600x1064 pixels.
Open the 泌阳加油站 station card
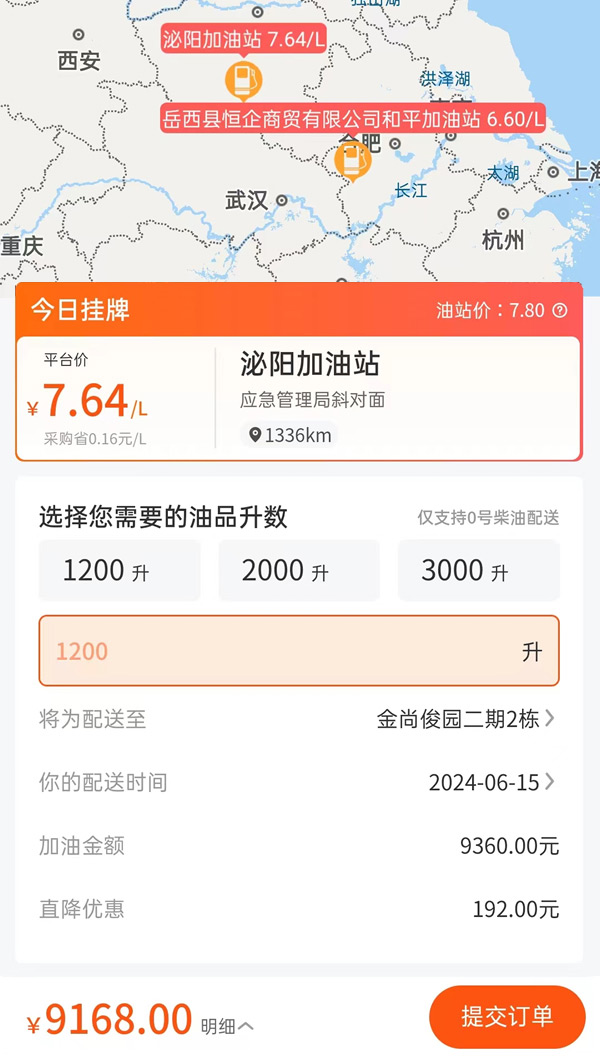299,399
